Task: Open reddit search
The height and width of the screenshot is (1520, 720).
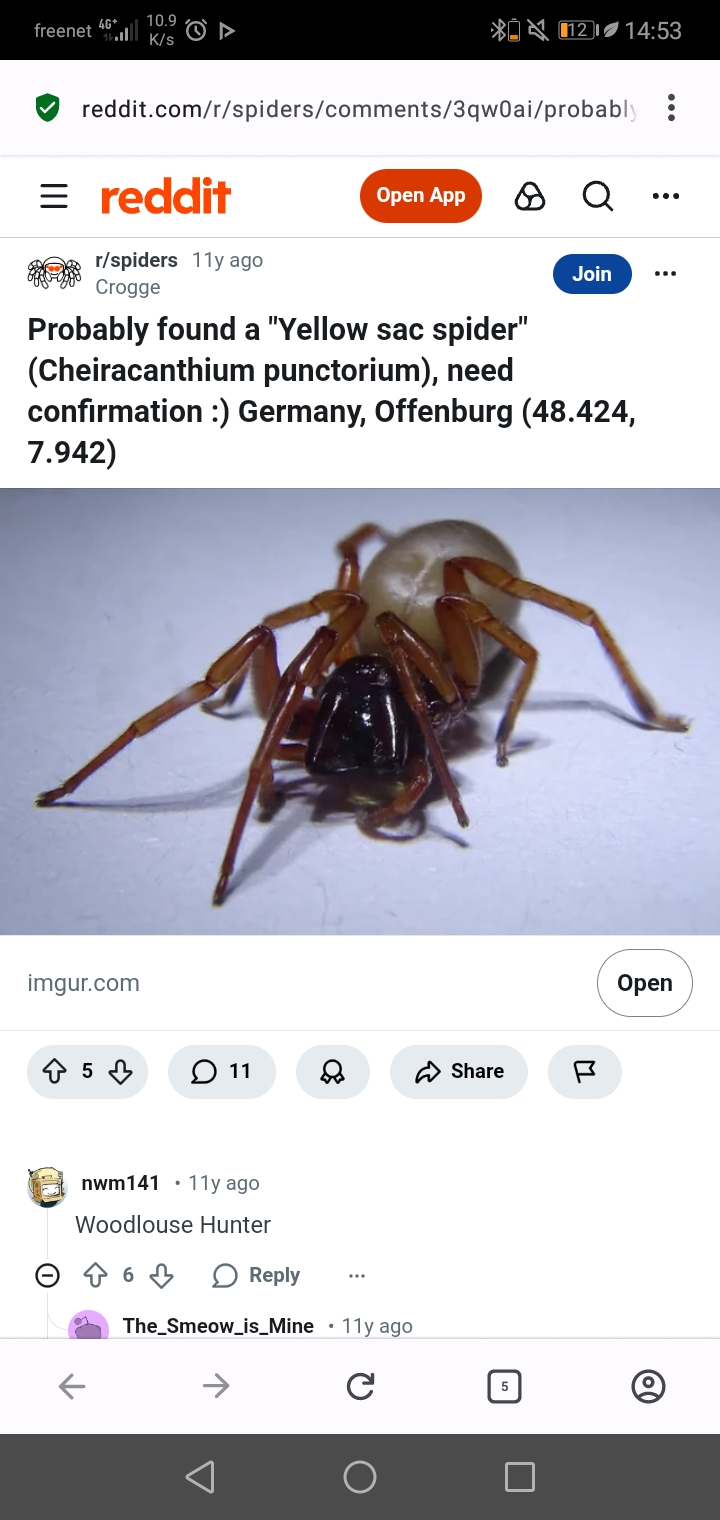Action: coord(598,196)
